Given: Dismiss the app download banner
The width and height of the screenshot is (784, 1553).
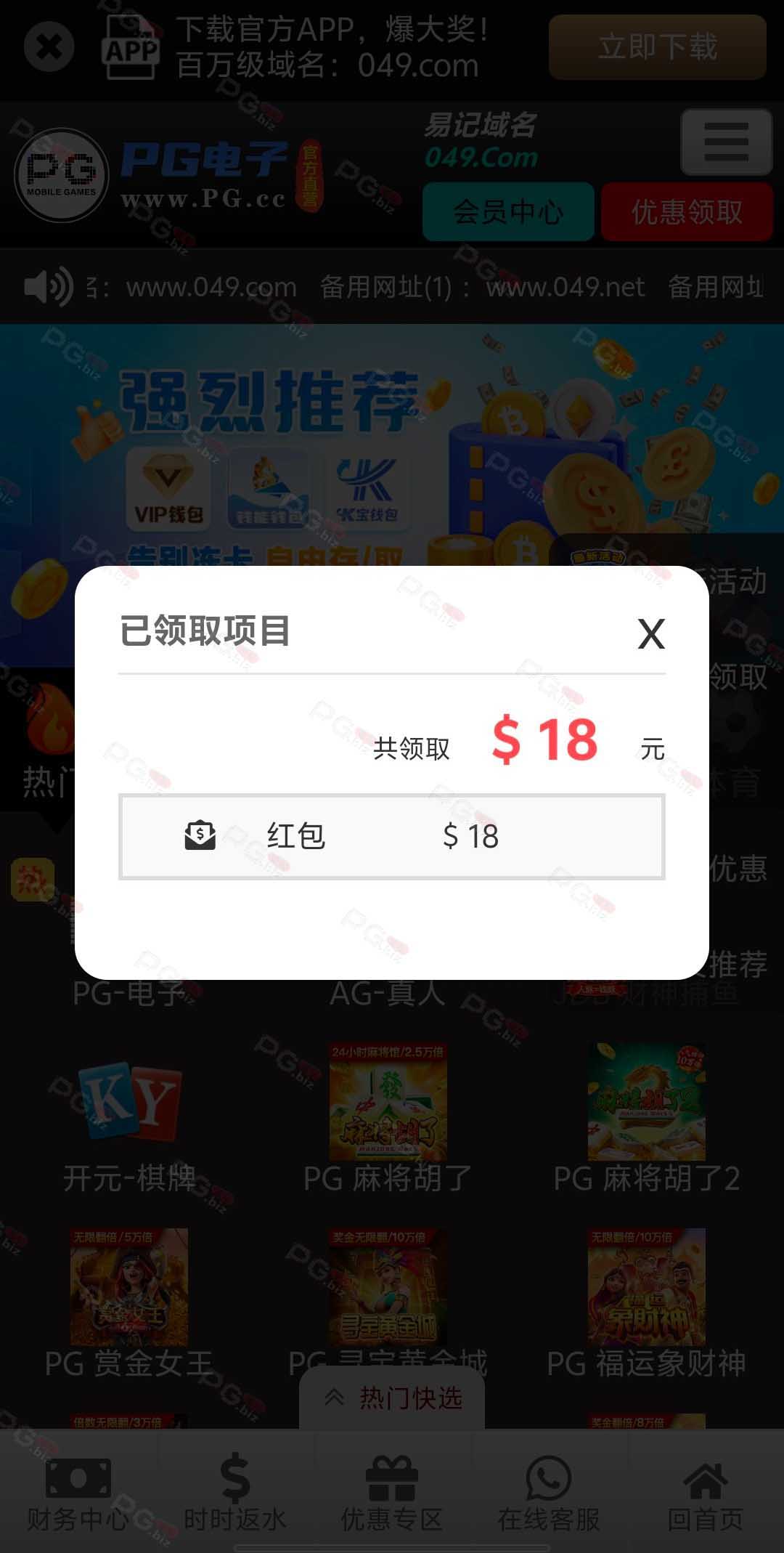Looking at the screenshot, I should [49, 48].
